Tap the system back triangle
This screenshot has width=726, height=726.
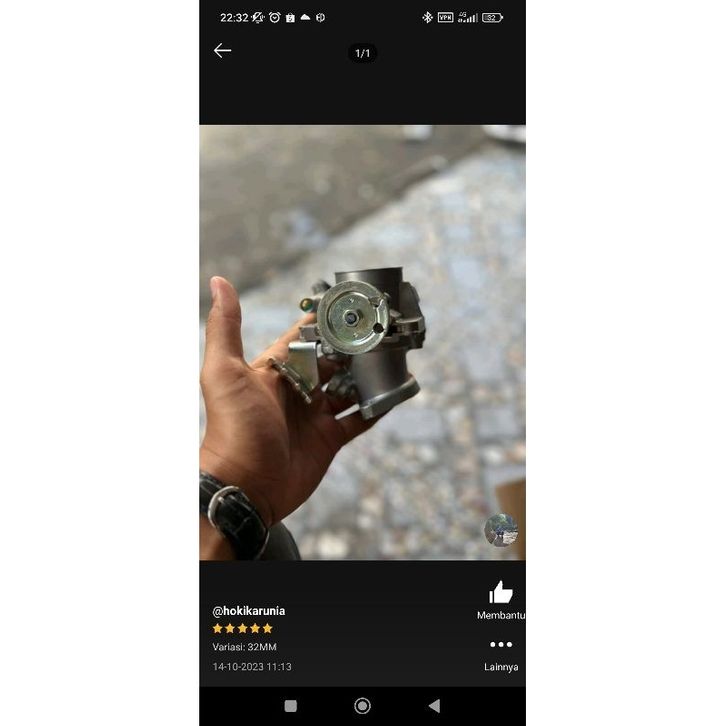coord(434,706)
